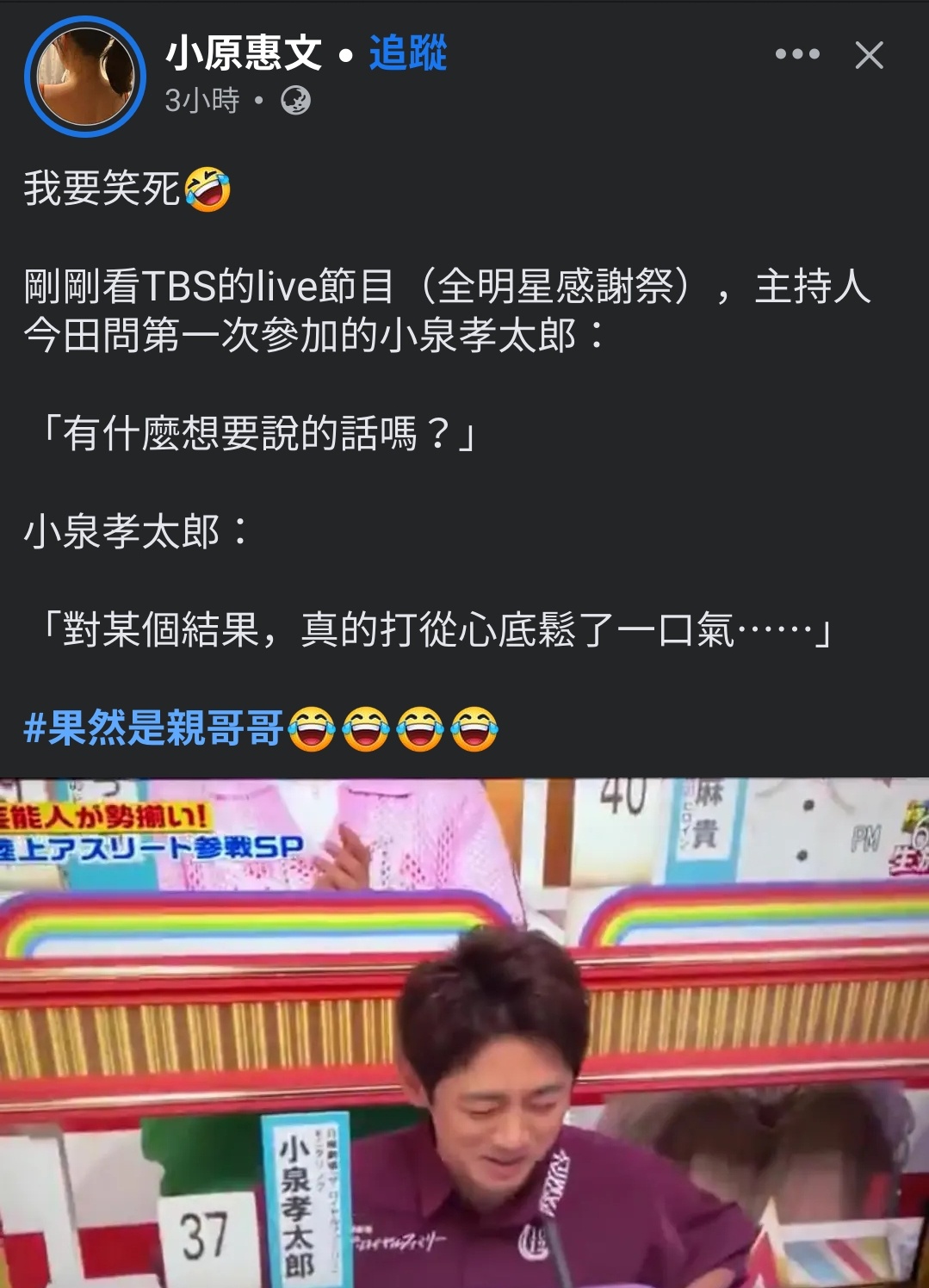Image resolution: width=929 pixels, height=1288 pixels.
Task: Open the post's three-dot options menu
Action: click(x=797, y=54)
